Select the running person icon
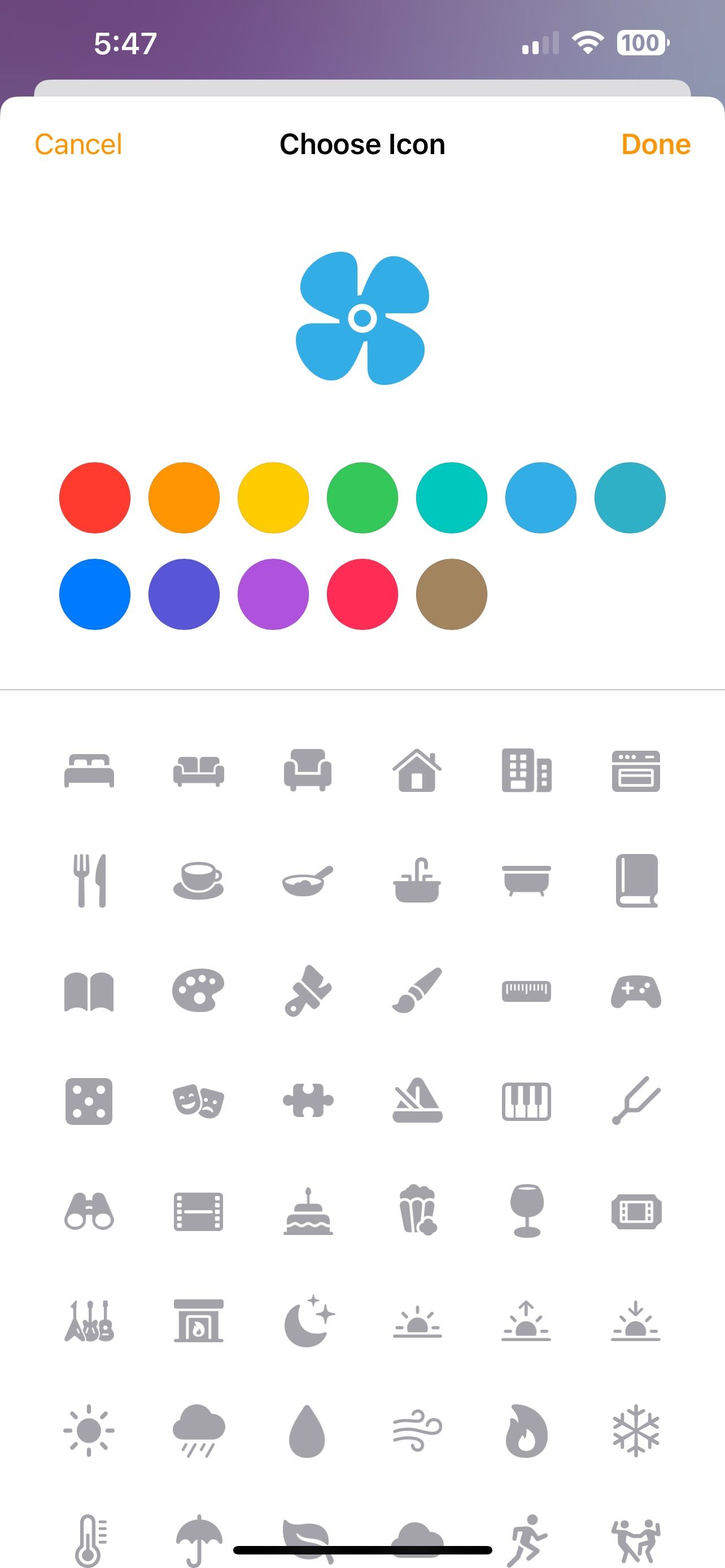Image resolution: width=725 pixels, height=1568 pixels. pyautogui.click(x=526, y=1536)
